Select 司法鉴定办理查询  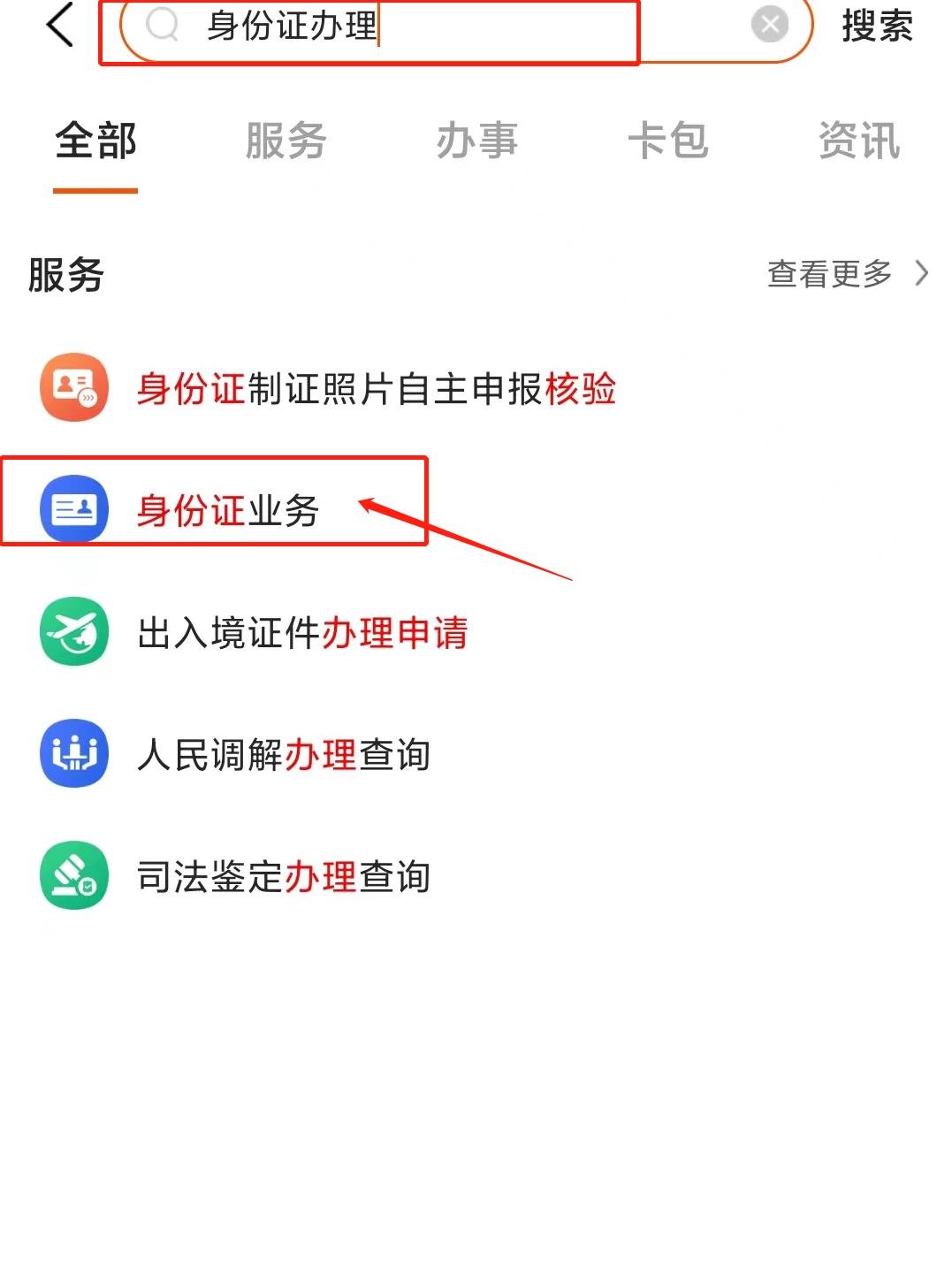click(283, 877)
